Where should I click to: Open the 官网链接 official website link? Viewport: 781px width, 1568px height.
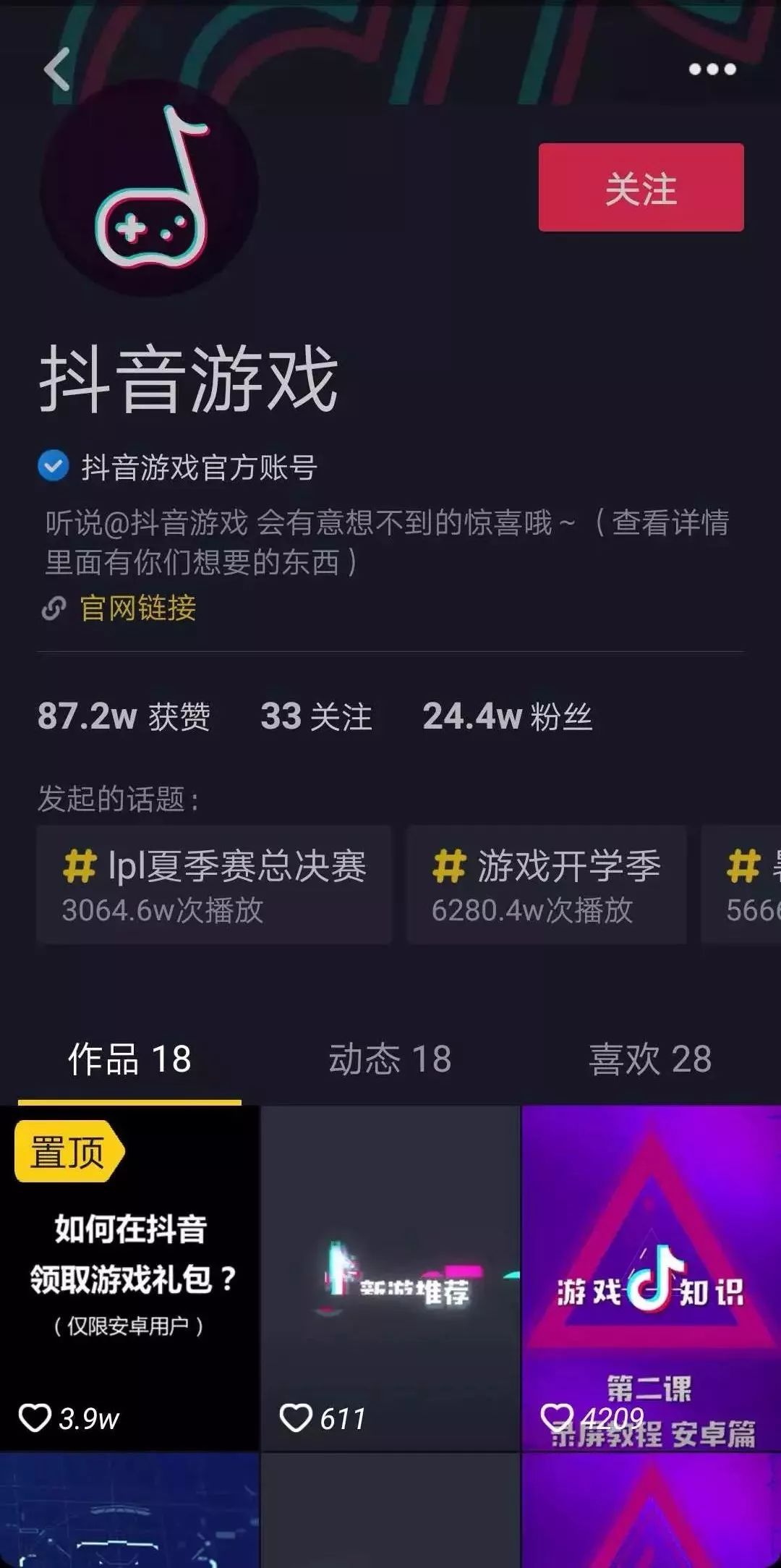point(137,608)
